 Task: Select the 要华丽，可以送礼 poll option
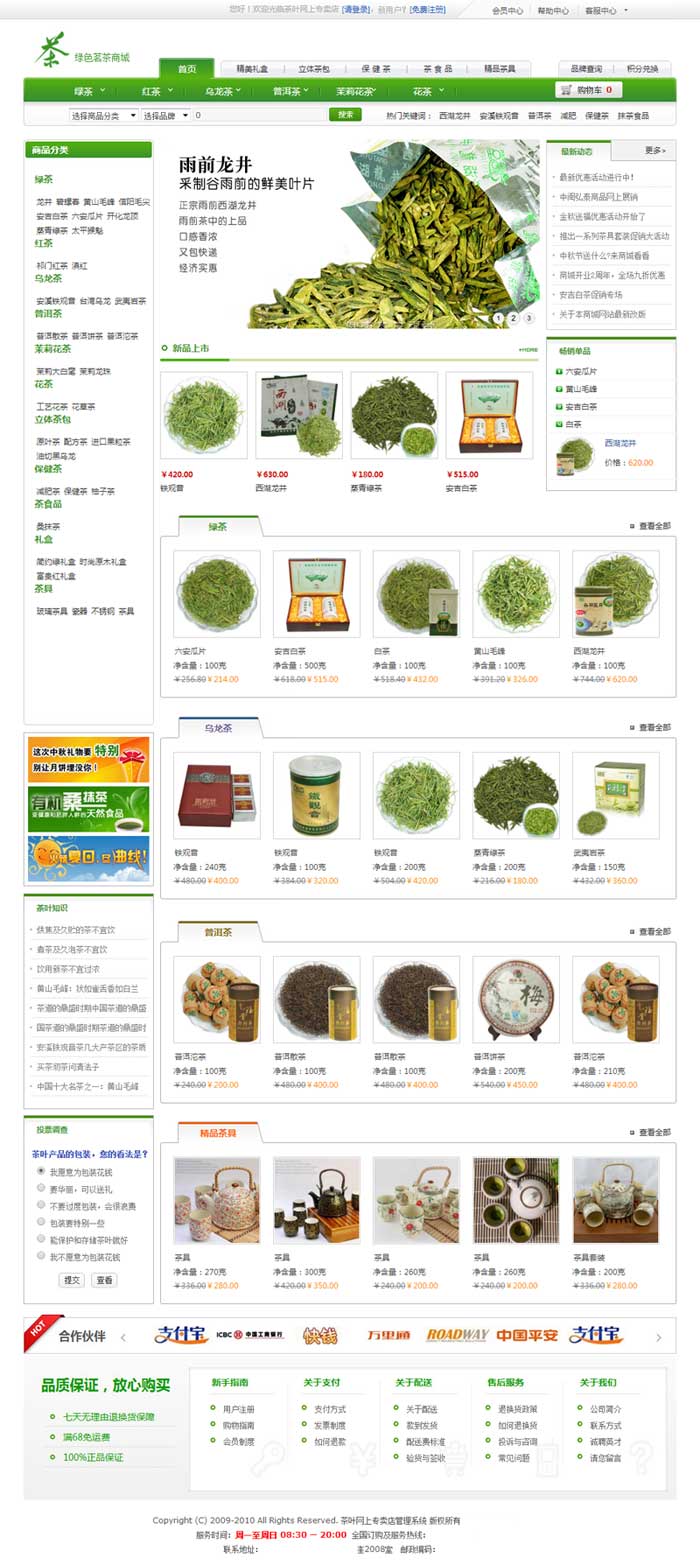click(41, 1189)
